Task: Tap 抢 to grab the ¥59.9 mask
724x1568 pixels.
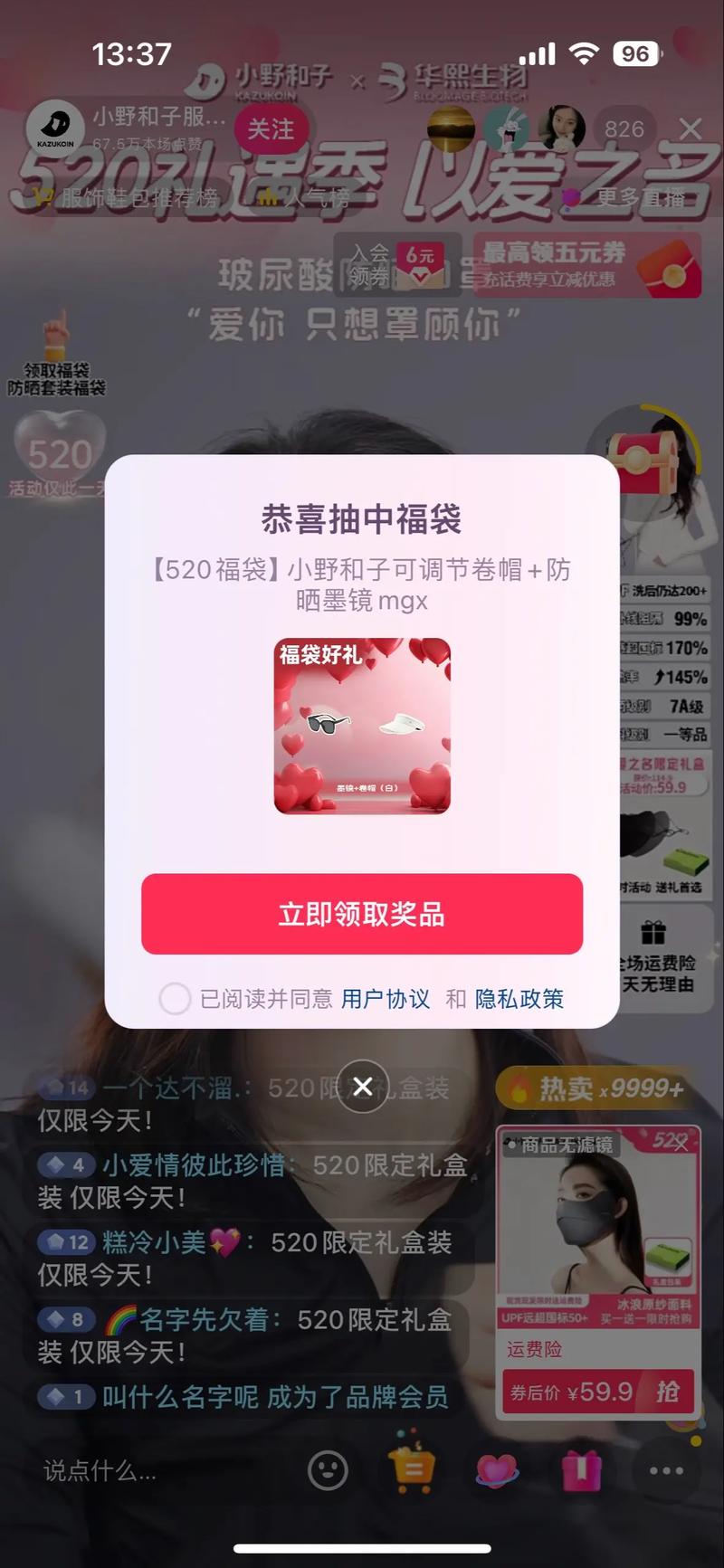Action: click(668, 1391)
